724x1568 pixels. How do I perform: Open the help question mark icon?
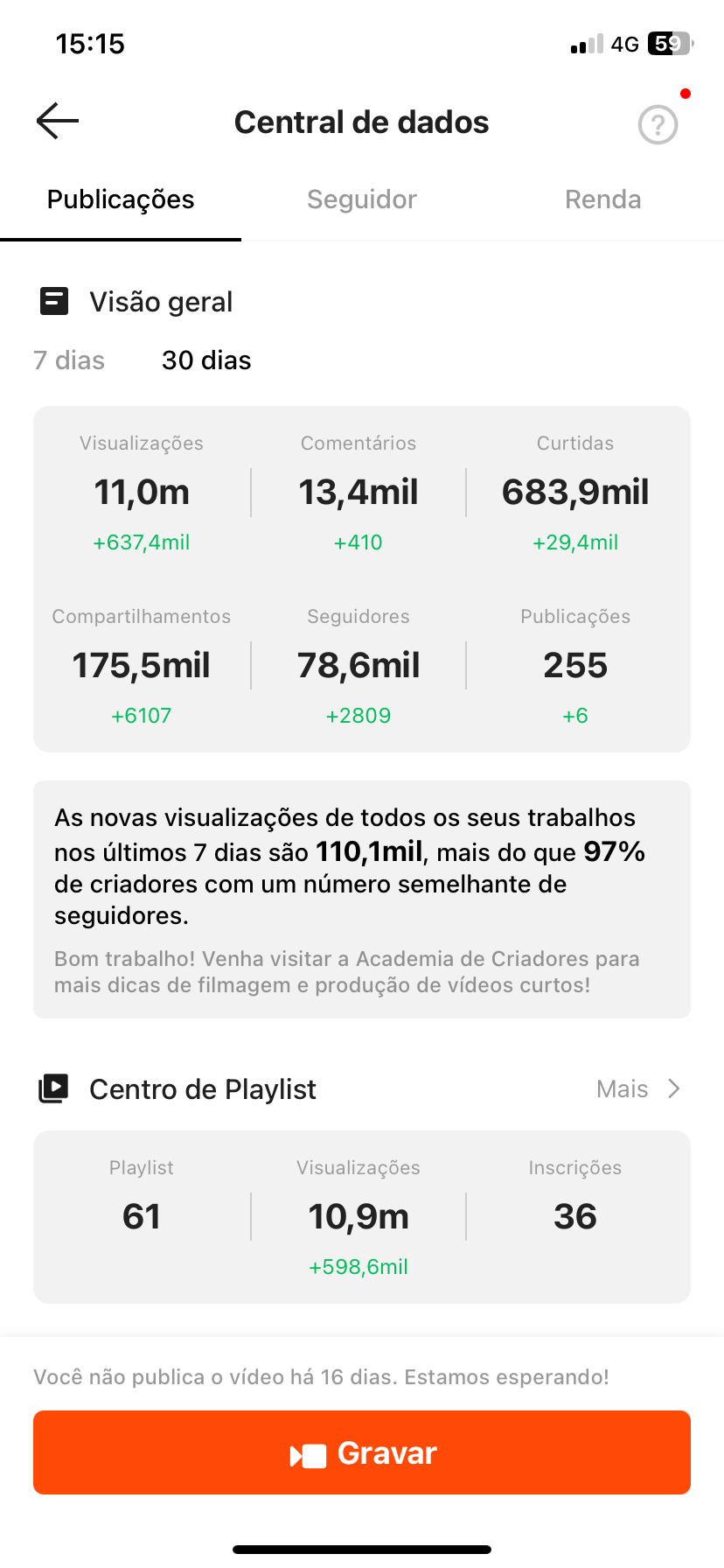(x=658, y=124)
